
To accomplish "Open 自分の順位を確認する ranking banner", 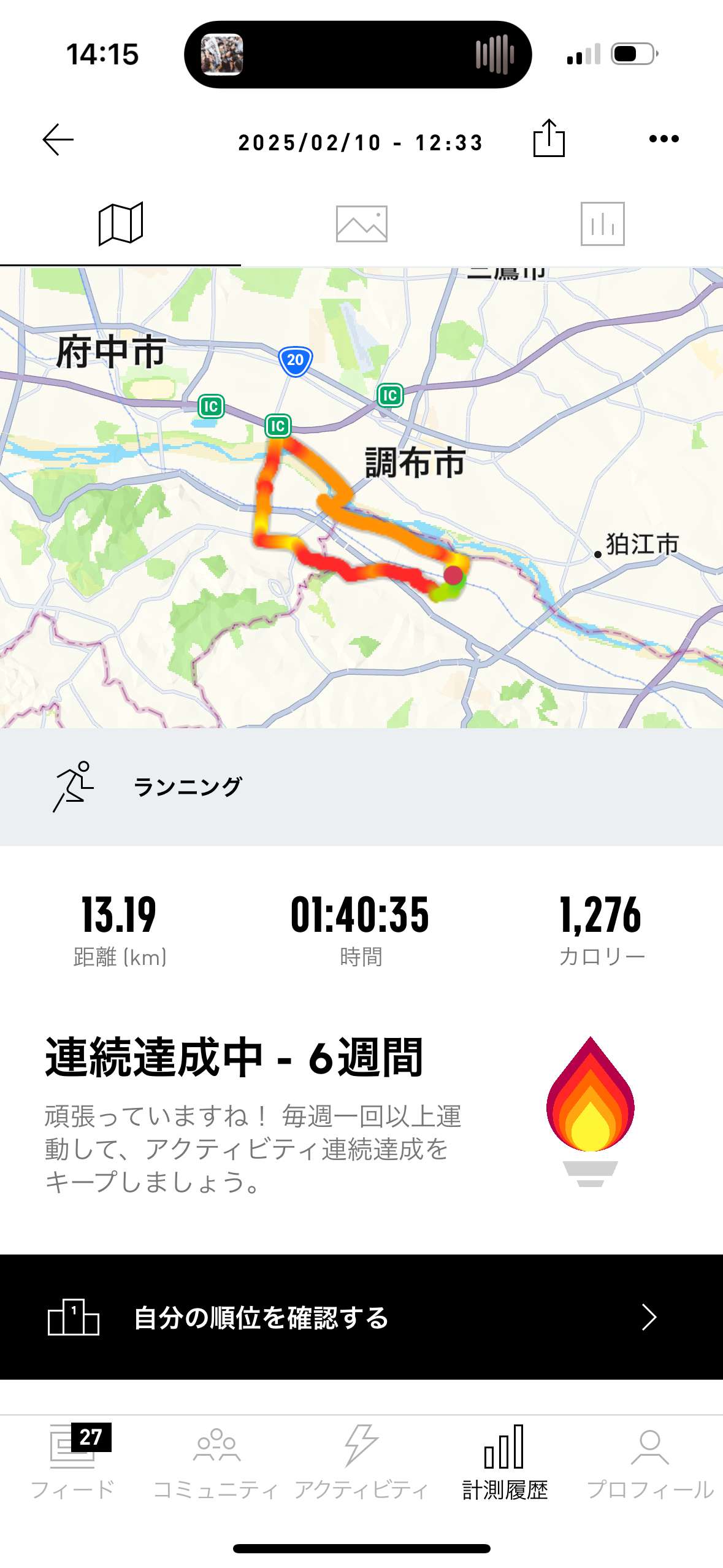I will [361, 1317].
